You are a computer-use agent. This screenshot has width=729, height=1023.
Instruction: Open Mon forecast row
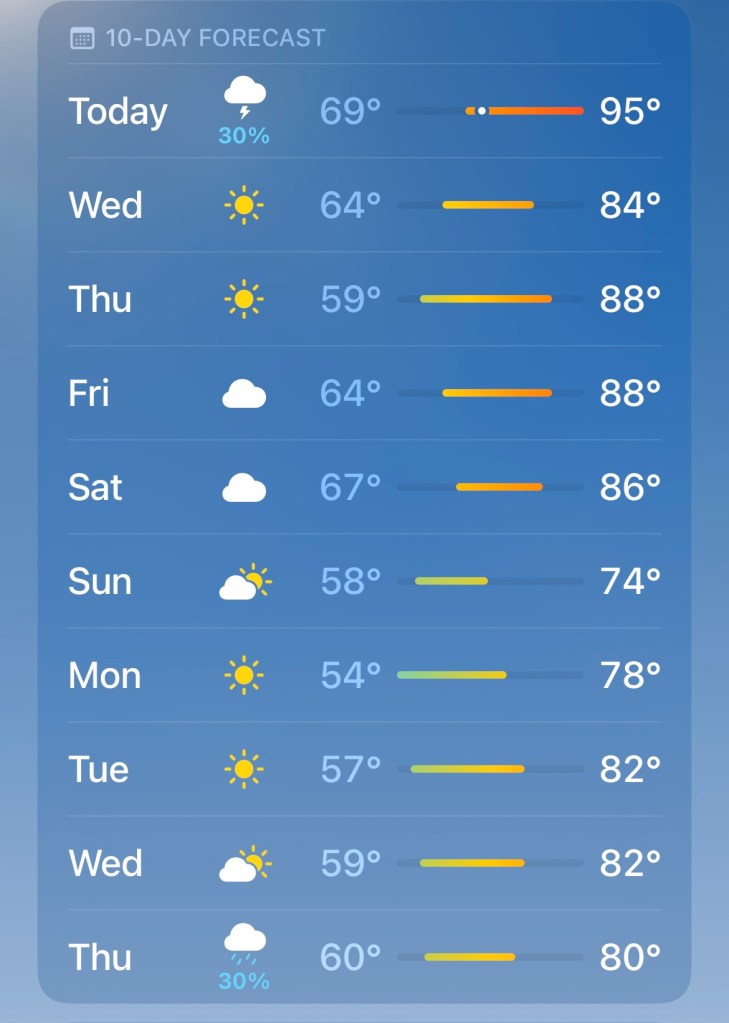364,675
